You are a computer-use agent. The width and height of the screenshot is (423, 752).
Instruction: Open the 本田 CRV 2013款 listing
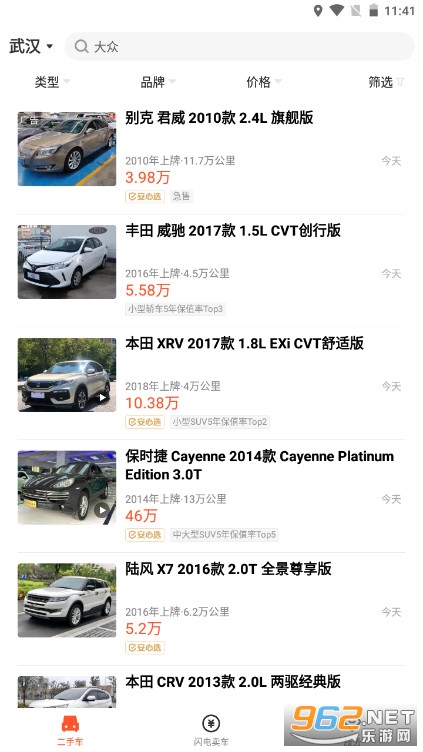(x=211, y=687)
